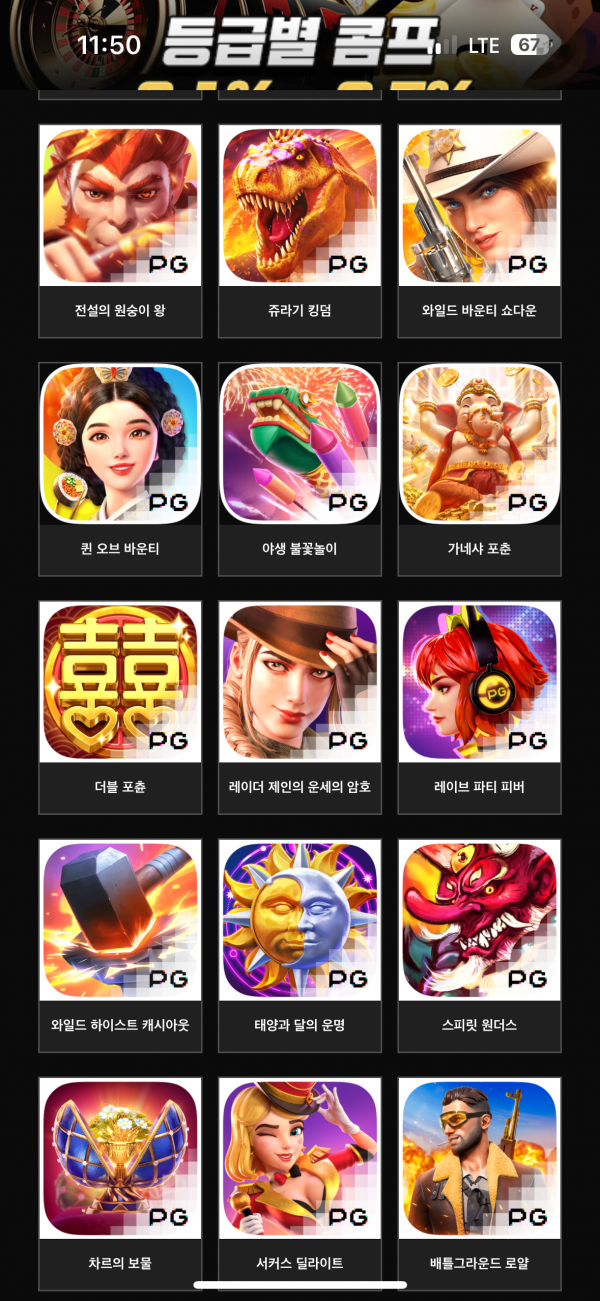Open the 스피릿 원더스 game card
The height and width of the screenshot is (1301, 600).
[479, 921]
